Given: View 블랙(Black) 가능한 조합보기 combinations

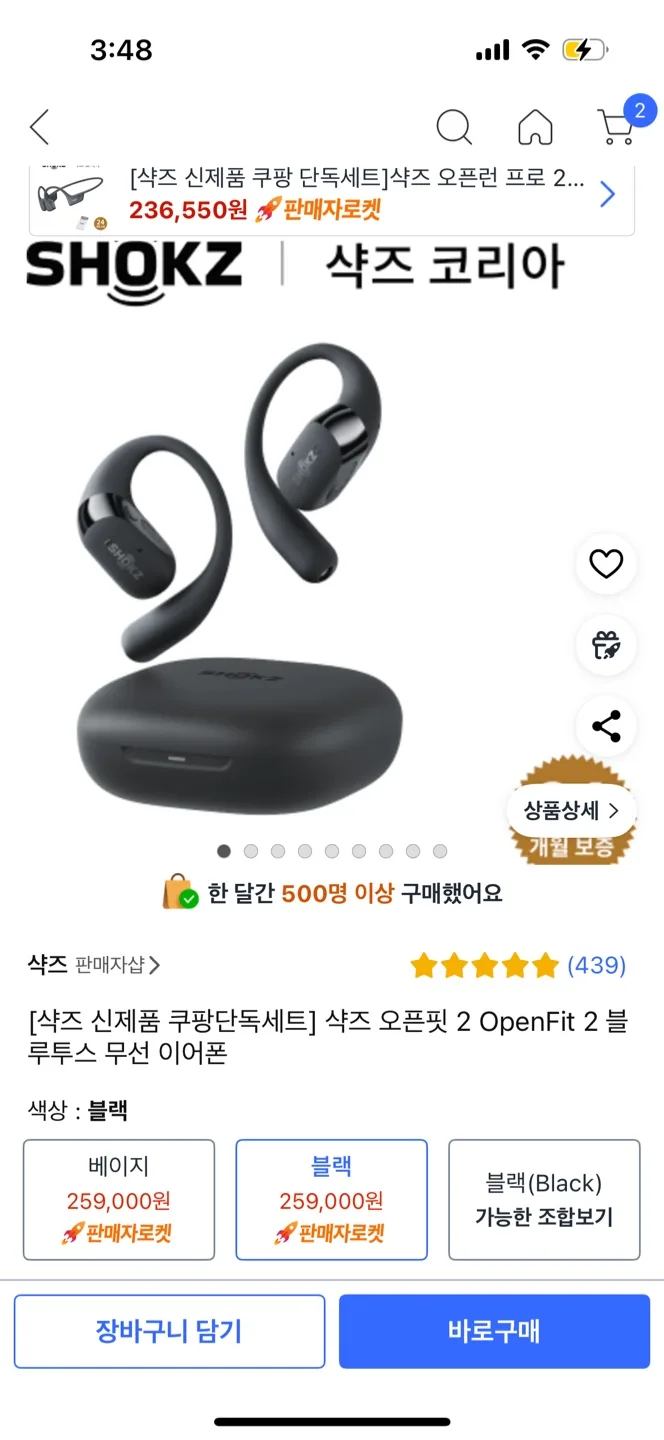Looking at the screenshot, I should click(544, 1199).
